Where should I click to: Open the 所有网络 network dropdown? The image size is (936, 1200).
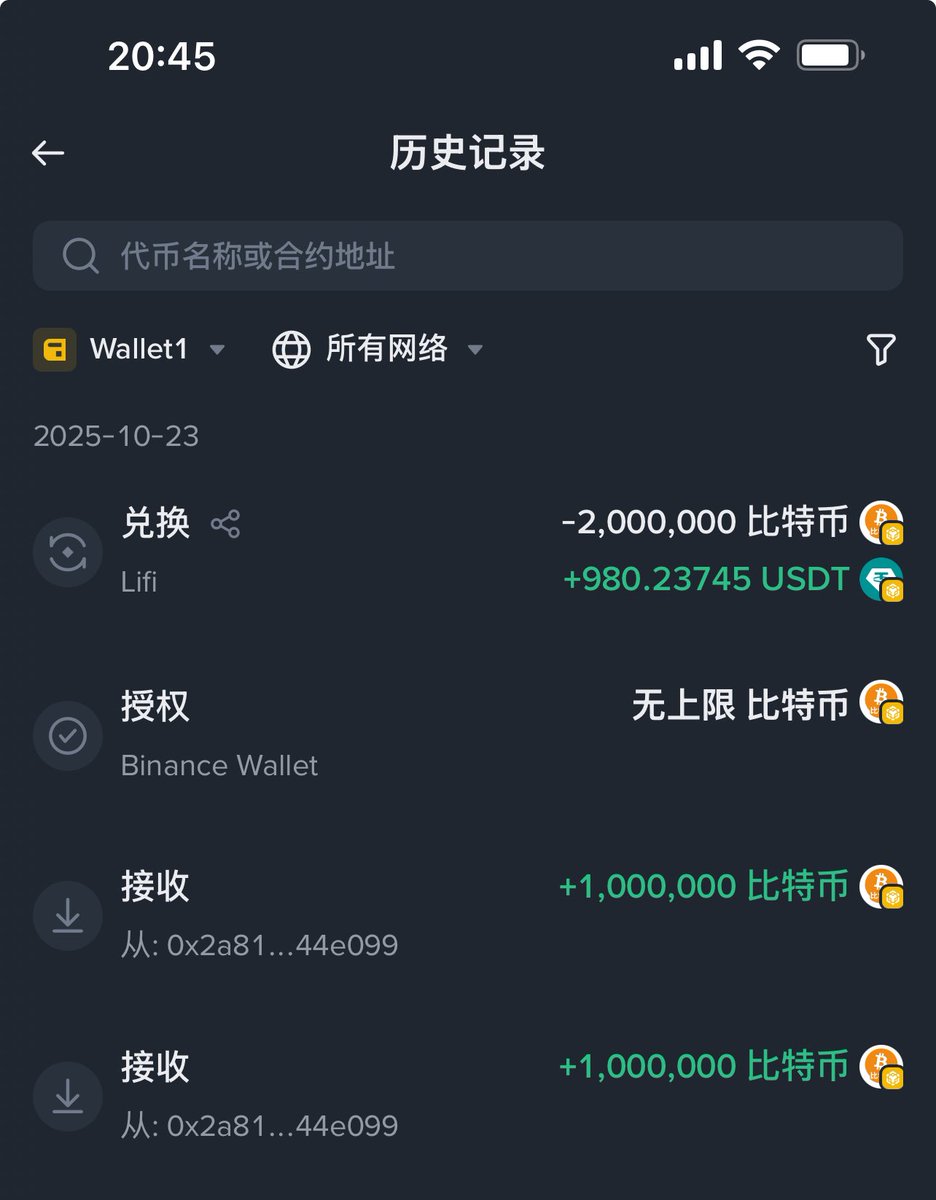(x=378, y=349)
